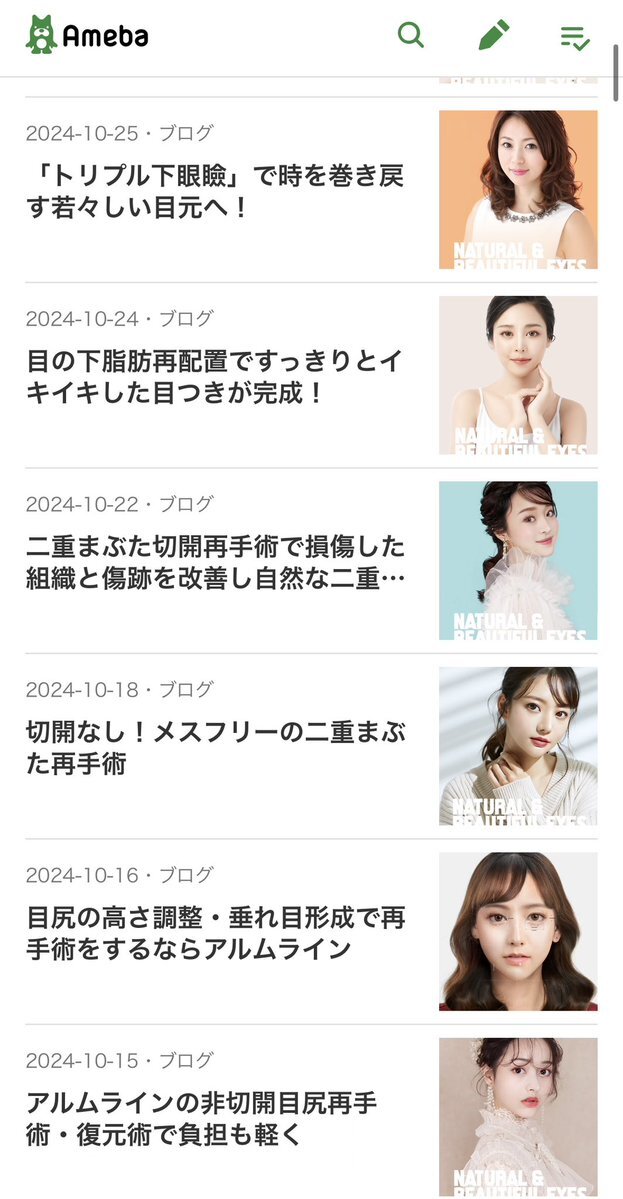
Task: Open the 2024-10-18 post 切開なし!メスフリー
Action: click(215, 747)
